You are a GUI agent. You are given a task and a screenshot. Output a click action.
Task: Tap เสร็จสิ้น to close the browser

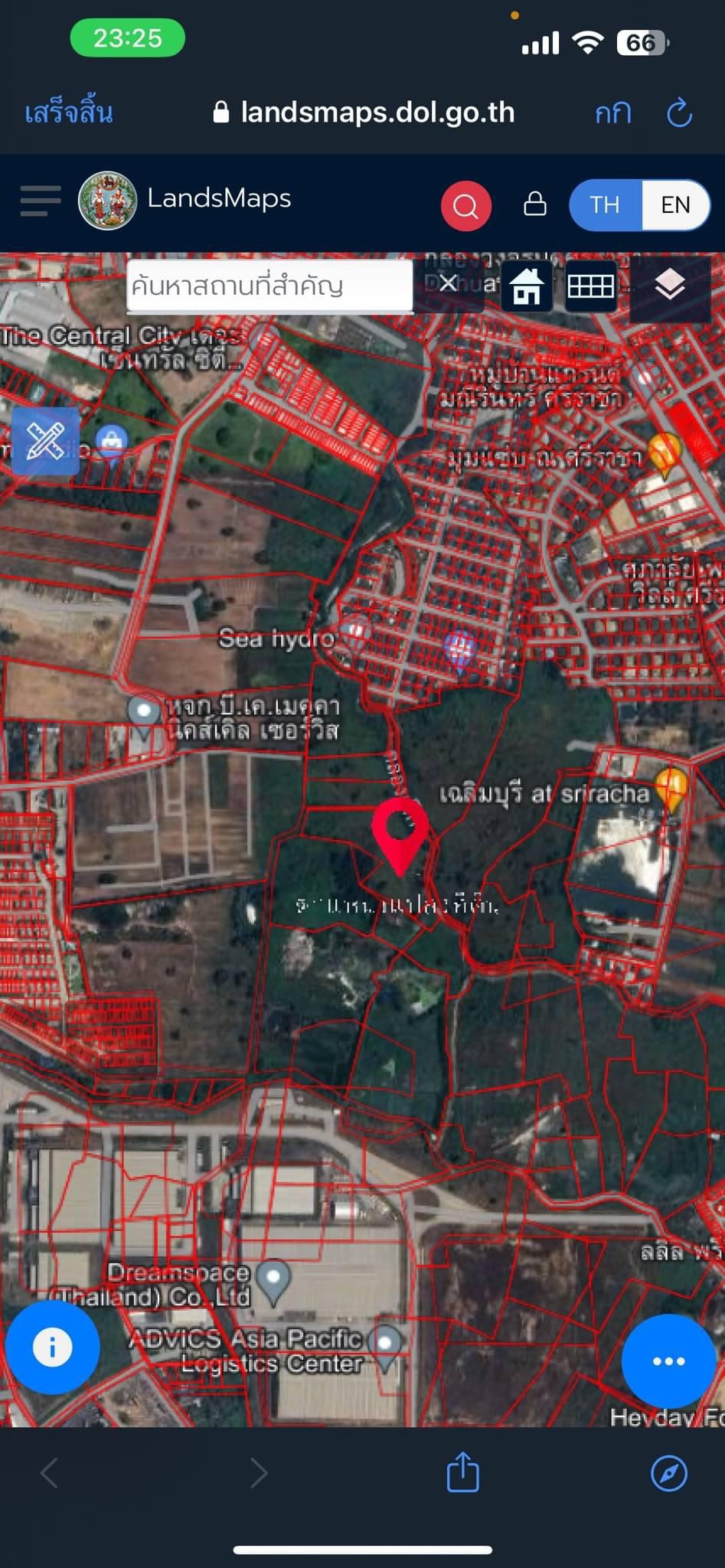(69, 113)
